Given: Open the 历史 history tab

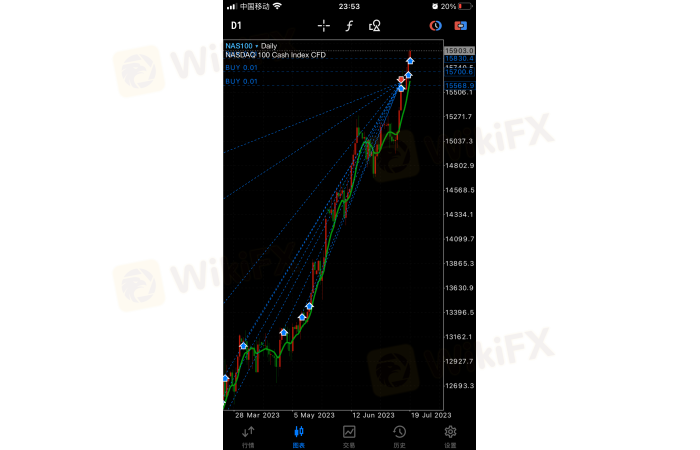Looking at the screenshot, I should (399, 435).
